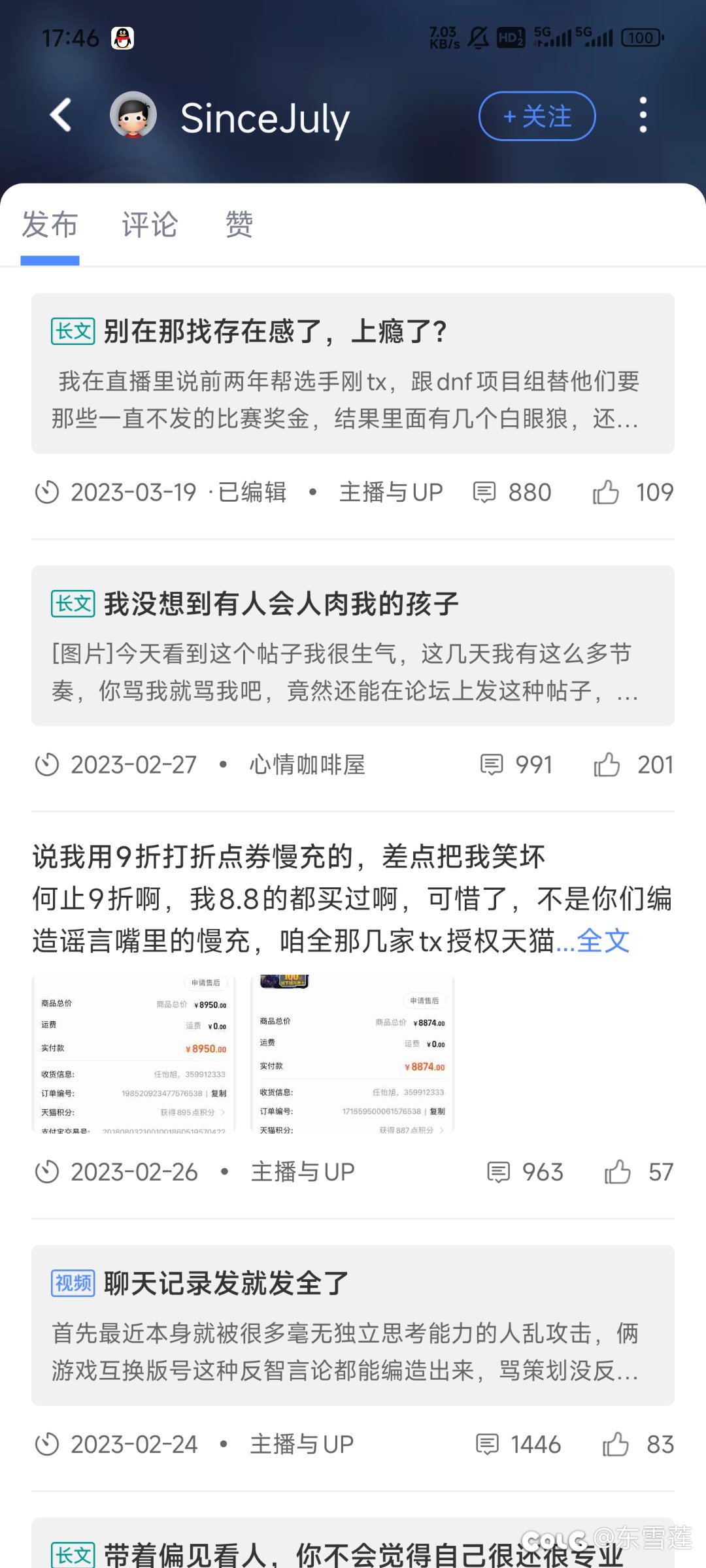
Task: Follow SinceJuly with the +关注 button
Action: pos(537,116)
